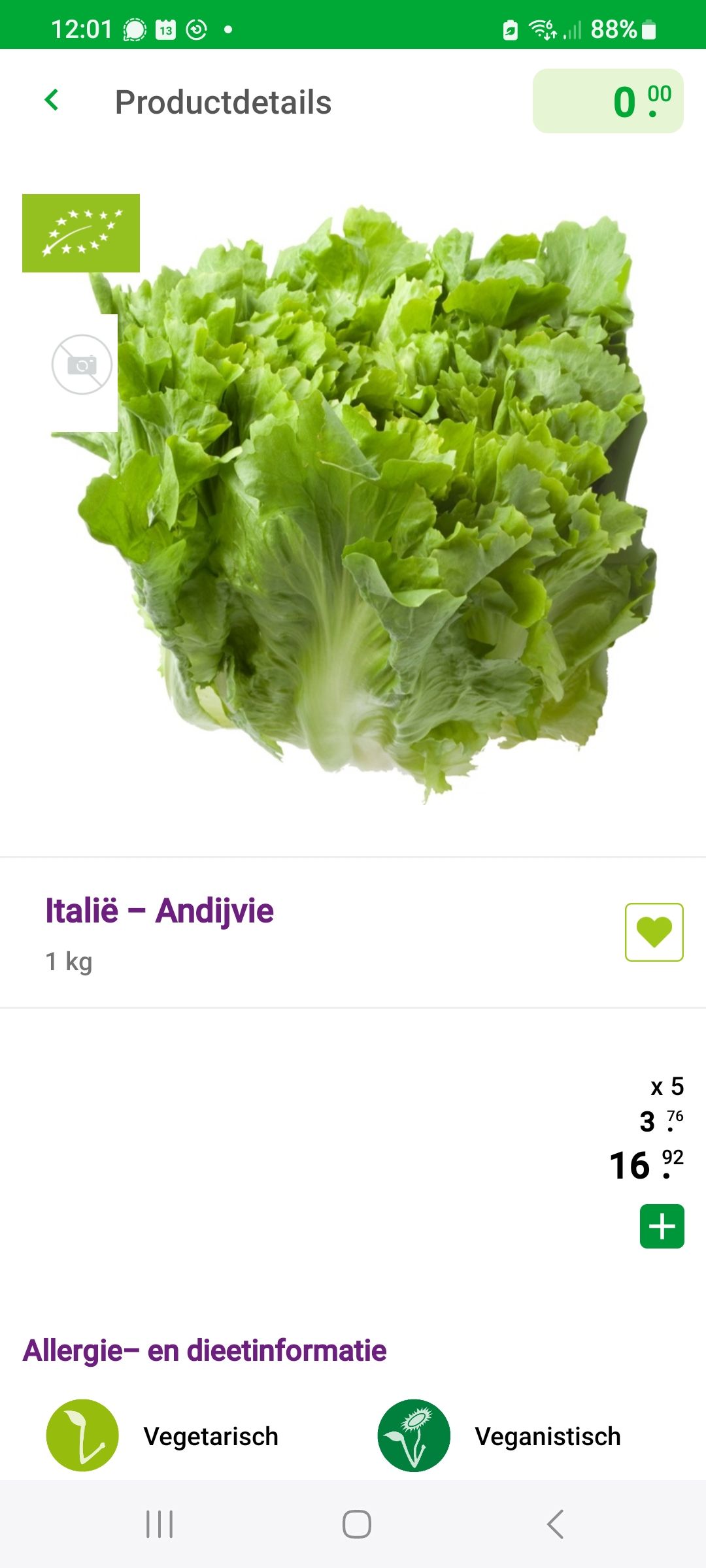Tap the system home button
This screenshot has height=1568, width=706.
357,1524
